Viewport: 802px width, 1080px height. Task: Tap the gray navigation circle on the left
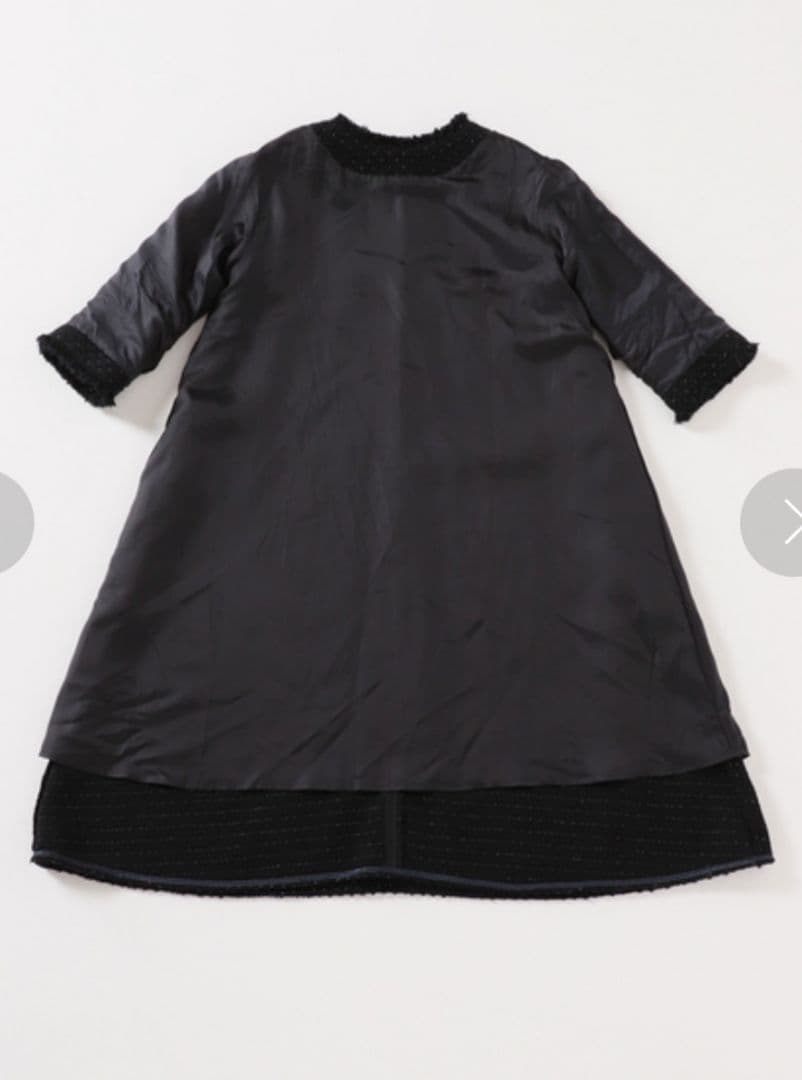(8, 518)
